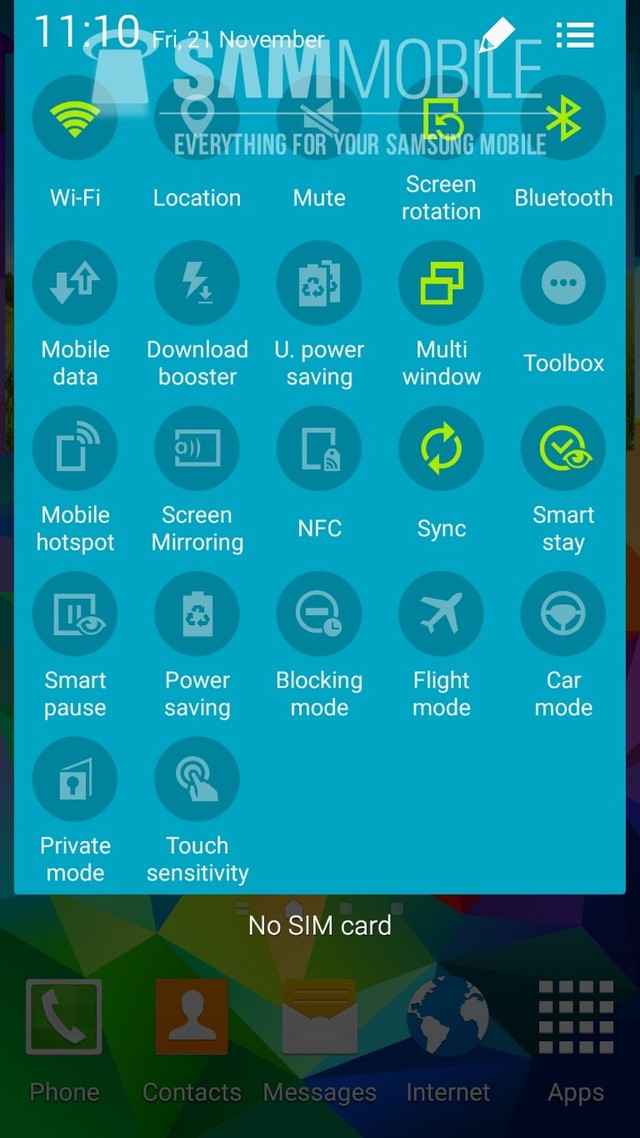Turn on Download booster
The height and width of the screenshot is (1138, 640).
(x=197, y=283)
